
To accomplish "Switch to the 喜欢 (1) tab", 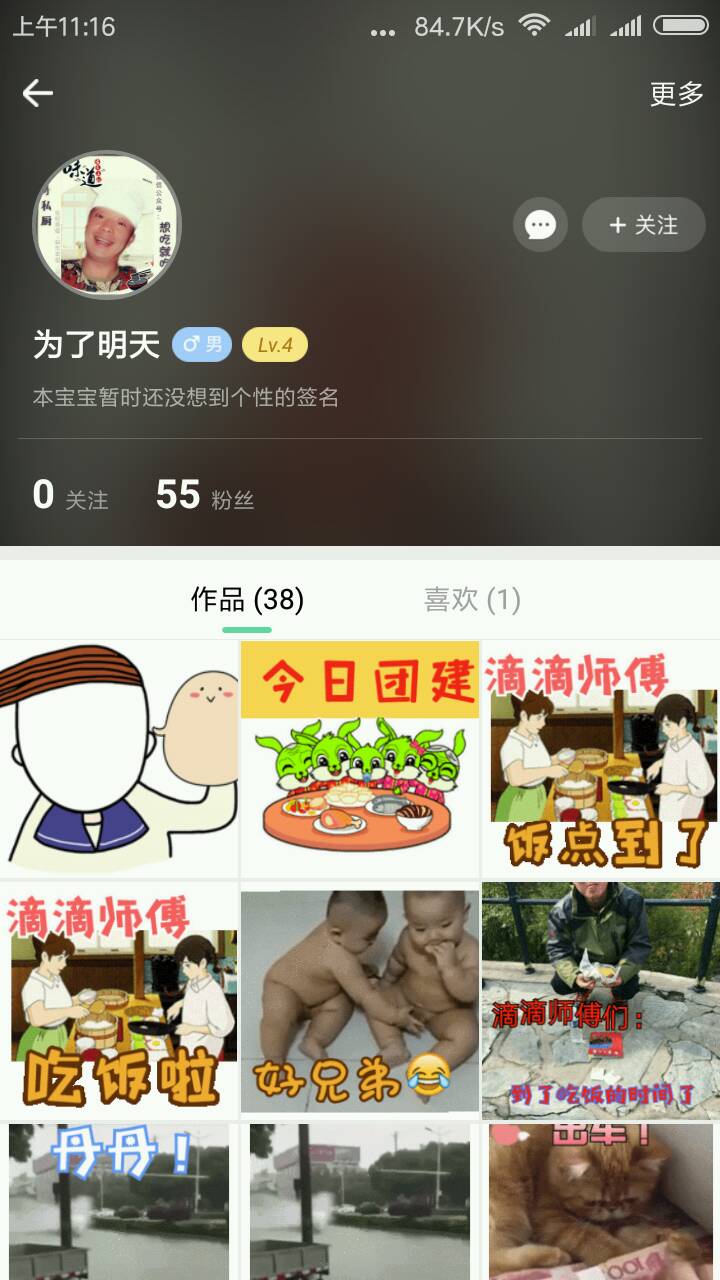I will pyautogui.click(x=472, y=600).
